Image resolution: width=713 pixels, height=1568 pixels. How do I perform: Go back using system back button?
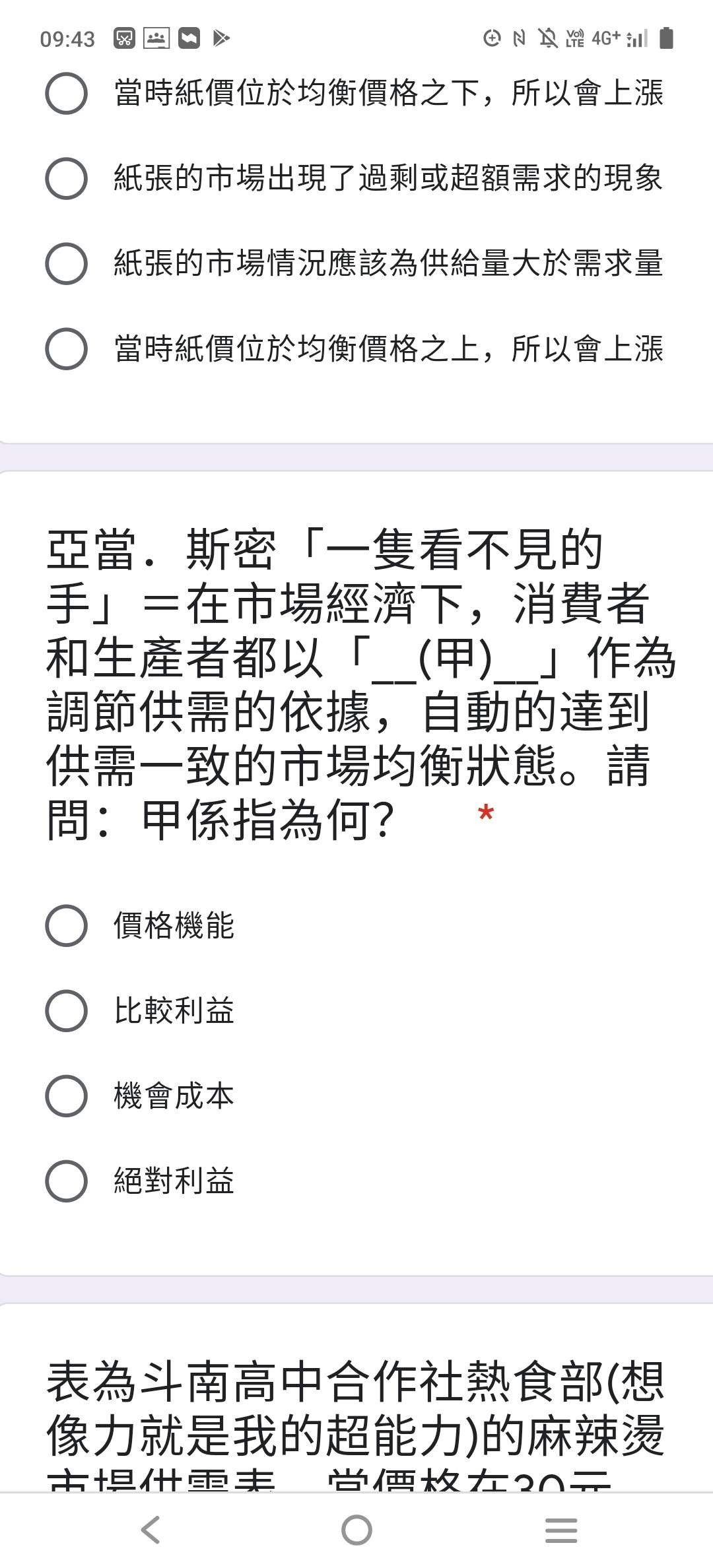151,1530
